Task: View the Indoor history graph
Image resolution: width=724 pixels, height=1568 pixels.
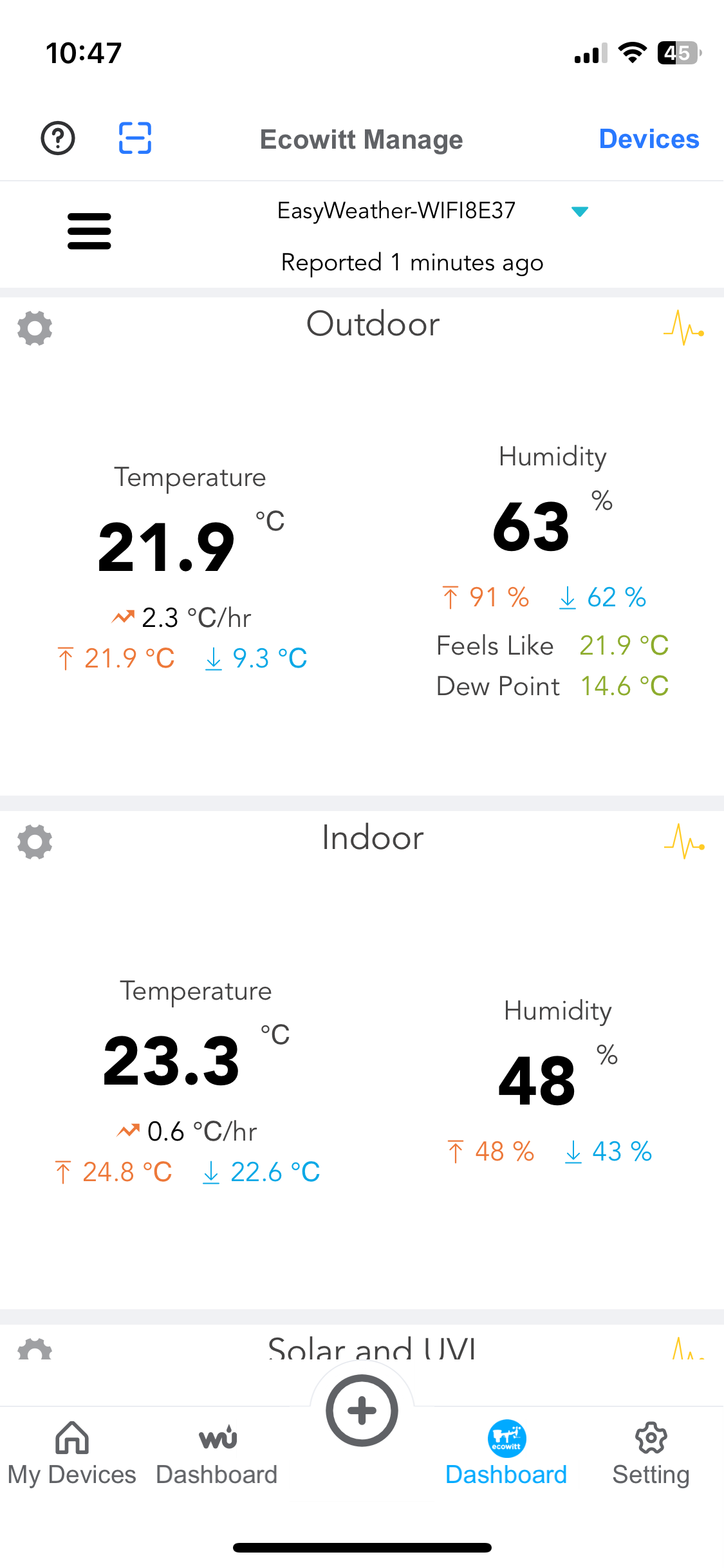Action: pyautogui.click(x=684, y=842)
